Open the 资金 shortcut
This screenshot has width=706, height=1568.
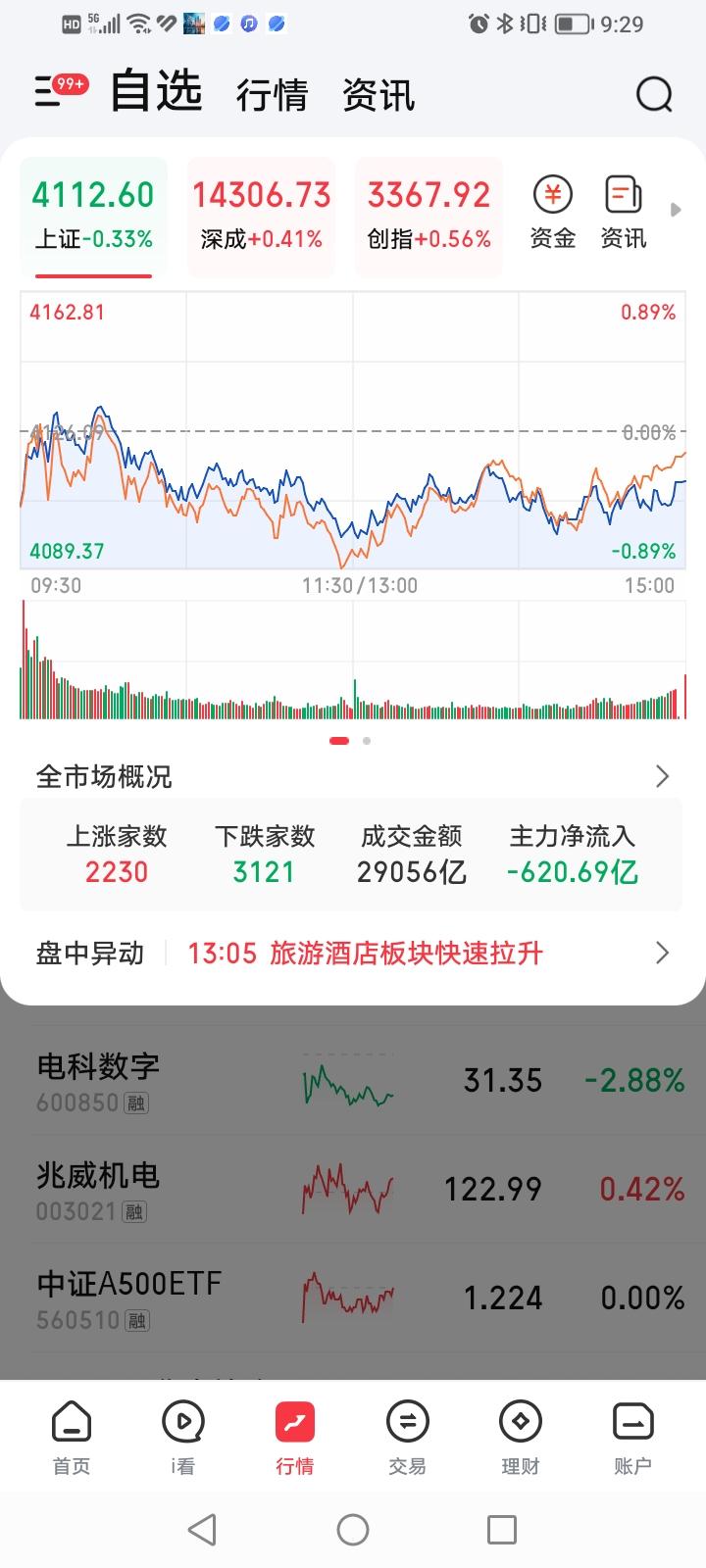[552, 212]
